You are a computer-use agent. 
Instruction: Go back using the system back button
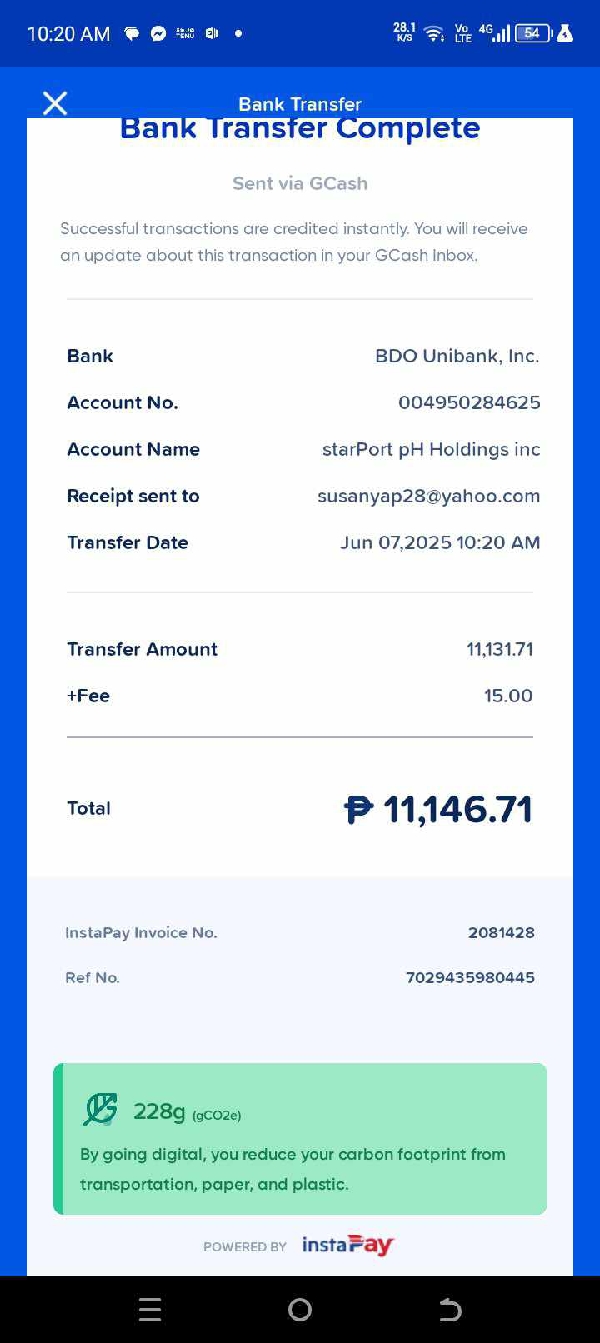pyautogui.click(x=450, y=1310)
